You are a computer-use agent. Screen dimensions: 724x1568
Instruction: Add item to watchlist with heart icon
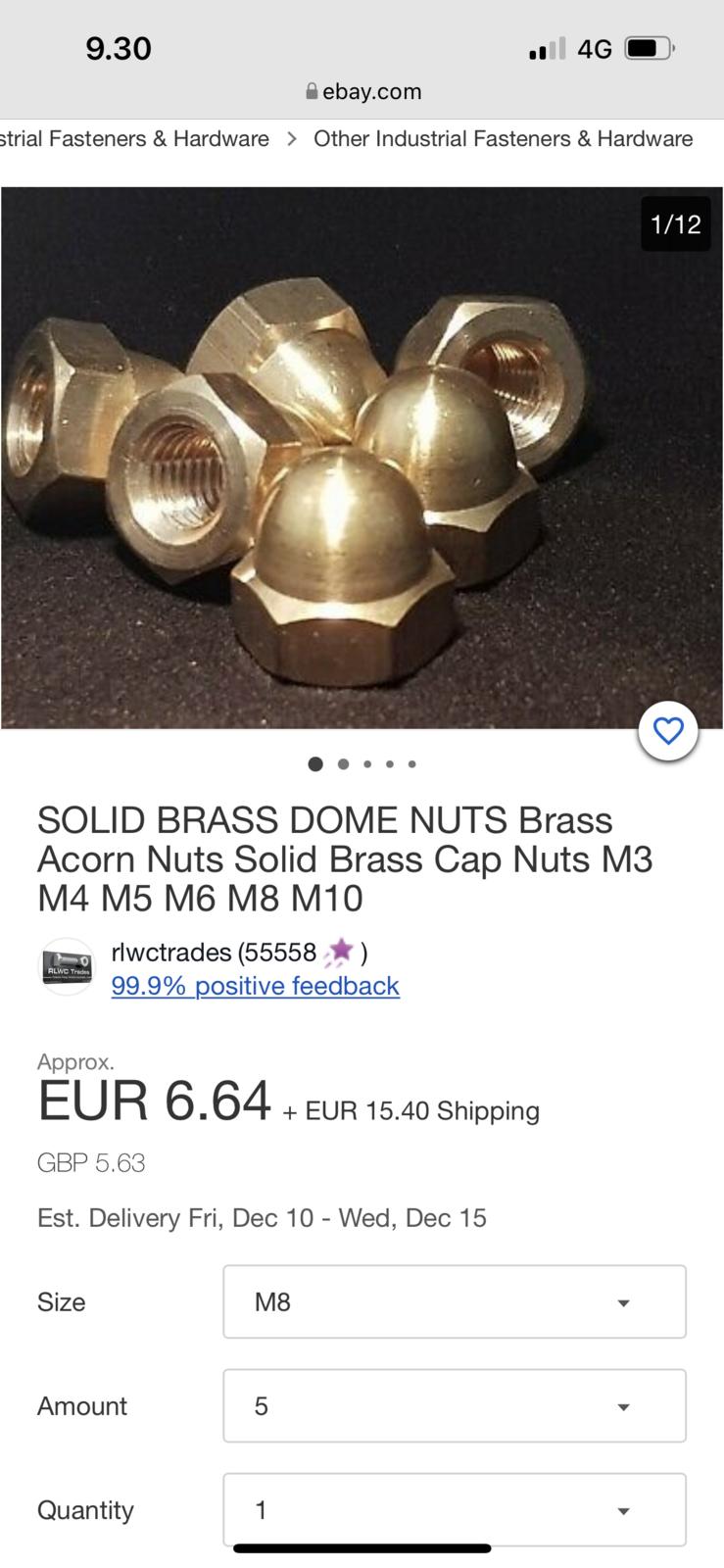coord(667,731)
